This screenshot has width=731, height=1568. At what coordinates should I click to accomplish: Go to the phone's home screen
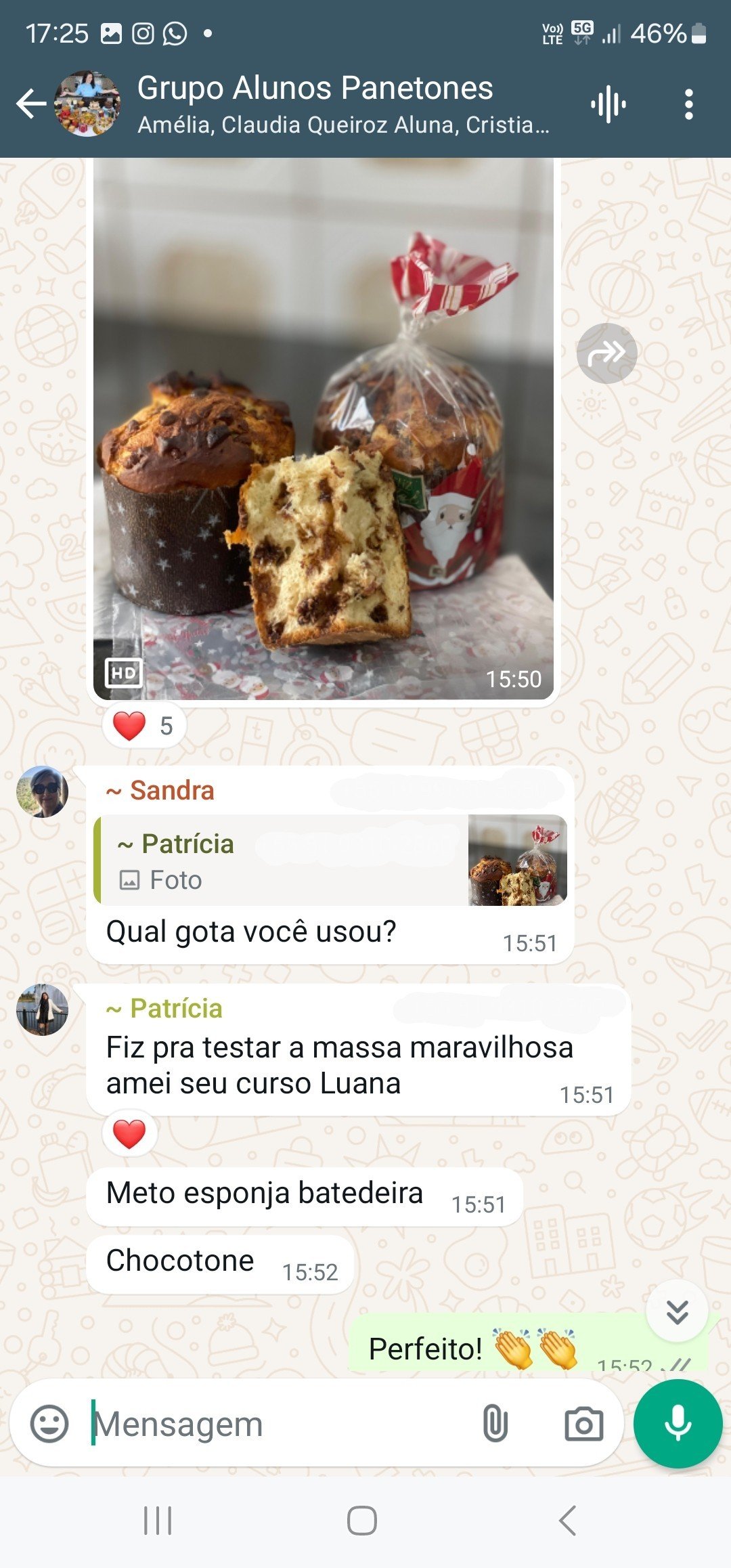(362, 1521)
